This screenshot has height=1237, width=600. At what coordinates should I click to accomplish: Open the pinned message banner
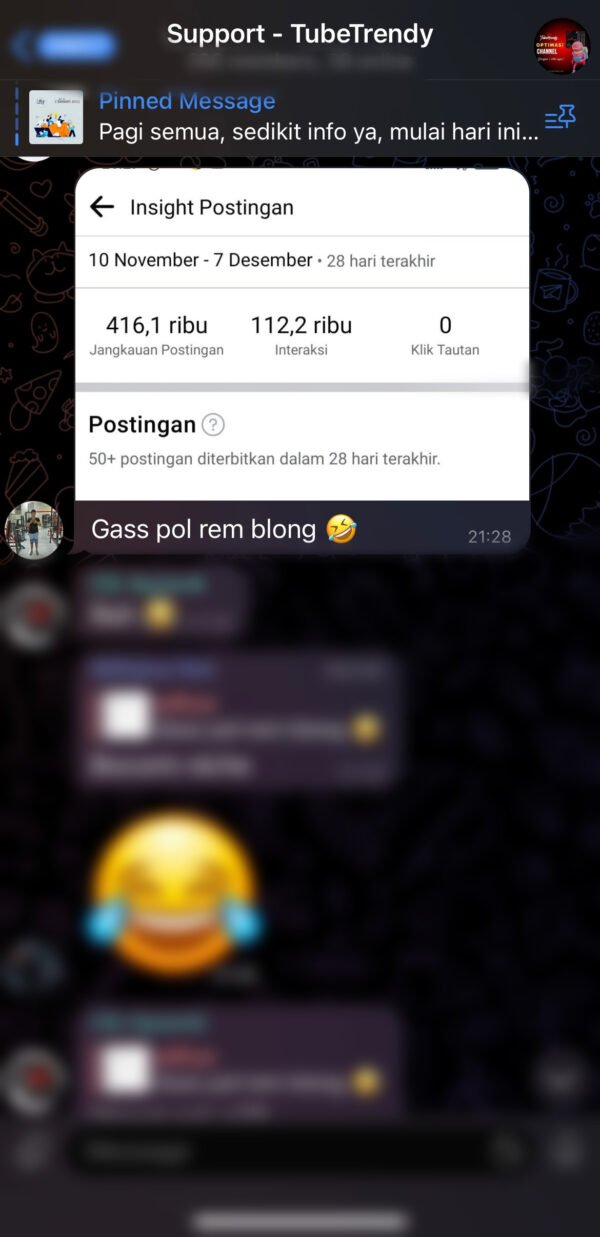click(300, 117)
